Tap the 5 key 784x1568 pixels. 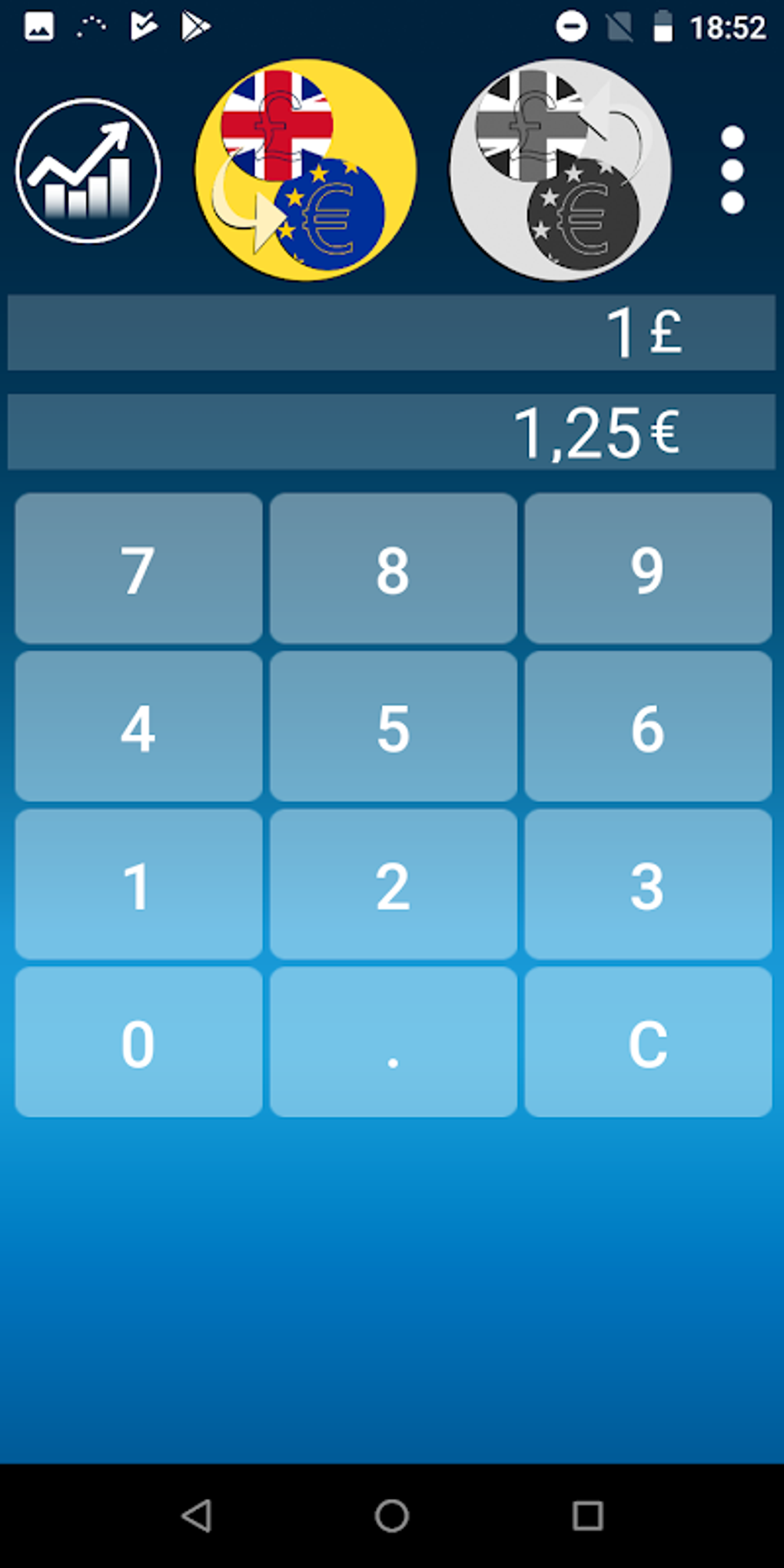(393, 727)
